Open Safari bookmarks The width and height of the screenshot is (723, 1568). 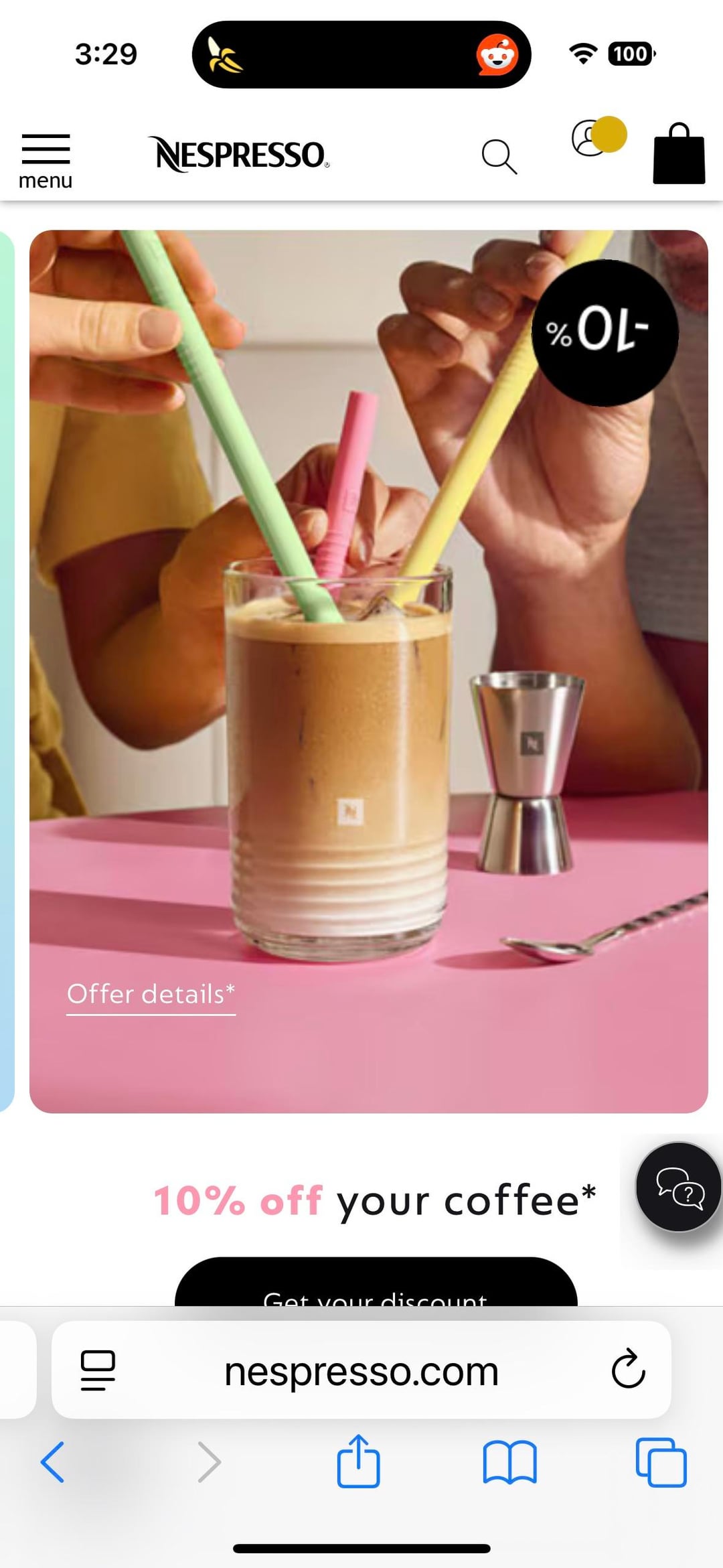pos(509,1463)
